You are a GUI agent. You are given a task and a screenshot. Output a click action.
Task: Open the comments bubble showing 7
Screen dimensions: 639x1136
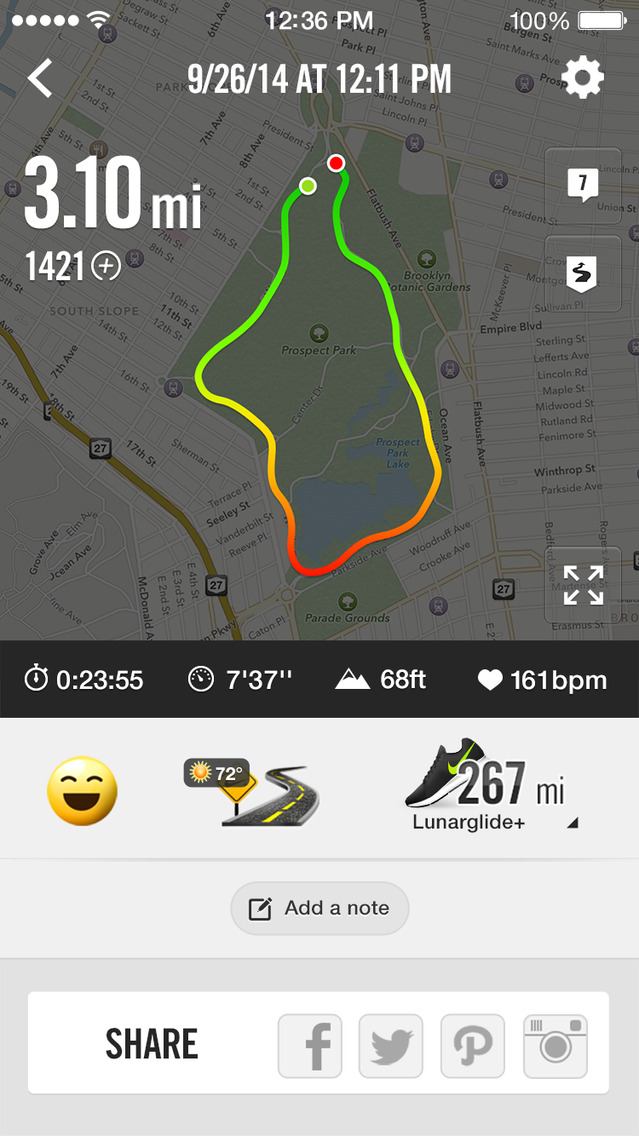coord(582,184)
